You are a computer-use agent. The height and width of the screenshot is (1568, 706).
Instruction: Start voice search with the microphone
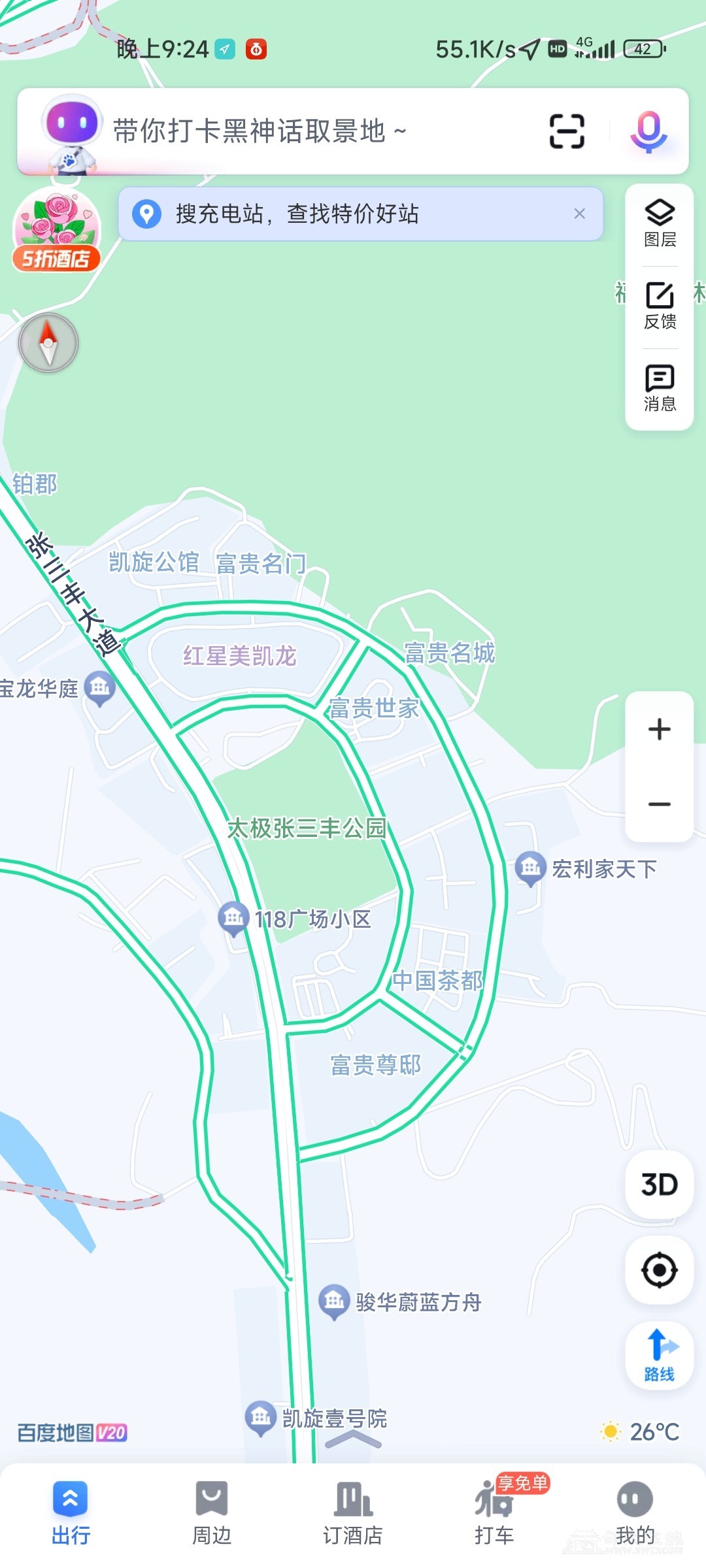click(648, 131)
